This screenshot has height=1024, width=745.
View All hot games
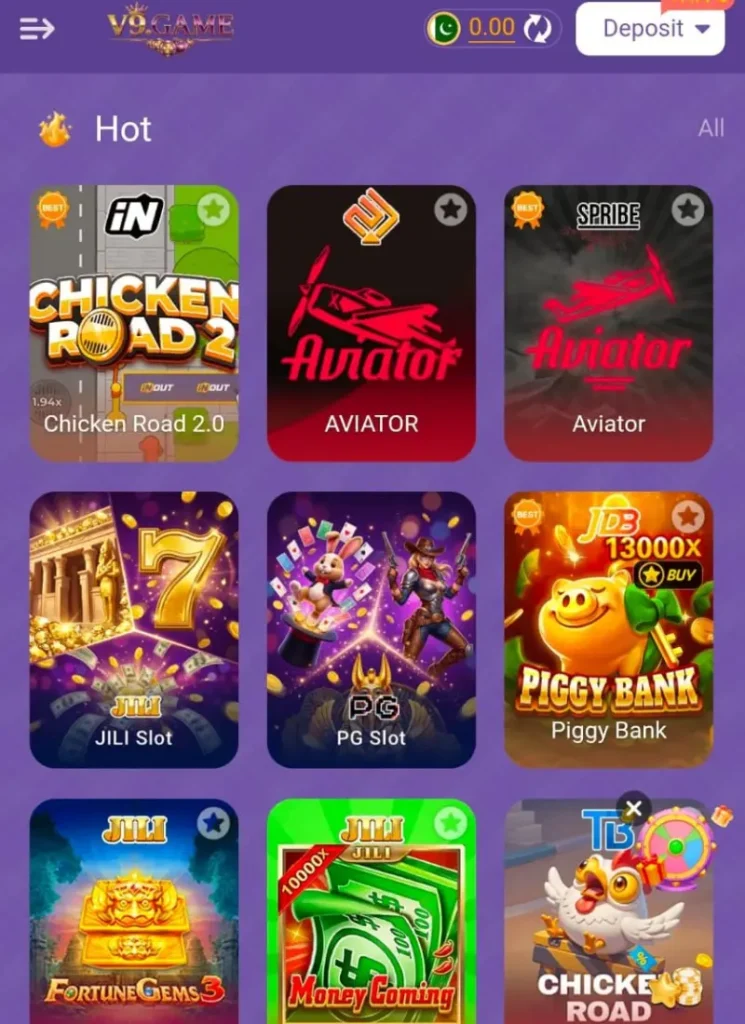tap(711, 128)
